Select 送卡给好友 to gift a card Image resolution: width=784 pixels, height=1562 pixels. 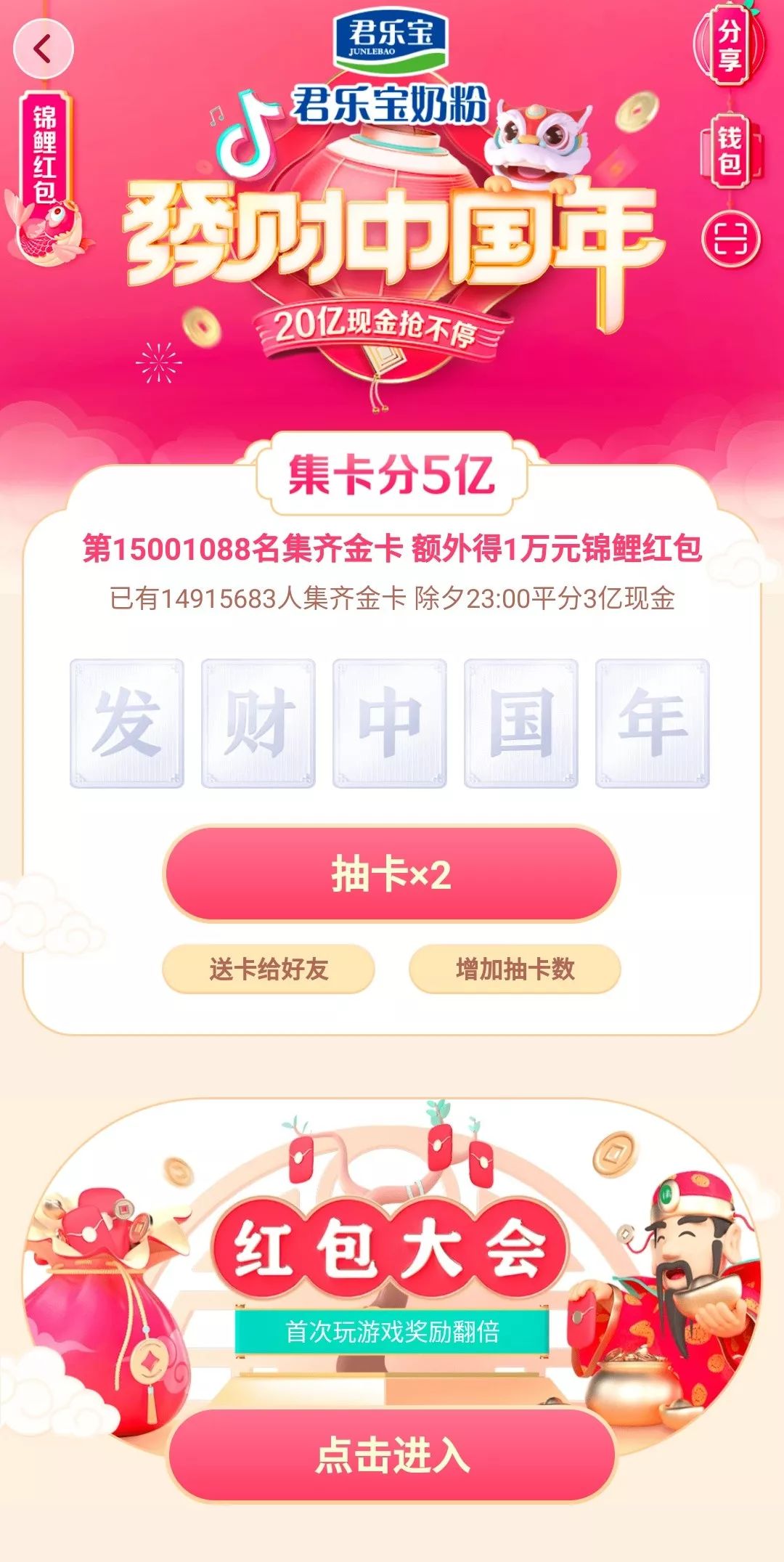(x=269, y=969)
